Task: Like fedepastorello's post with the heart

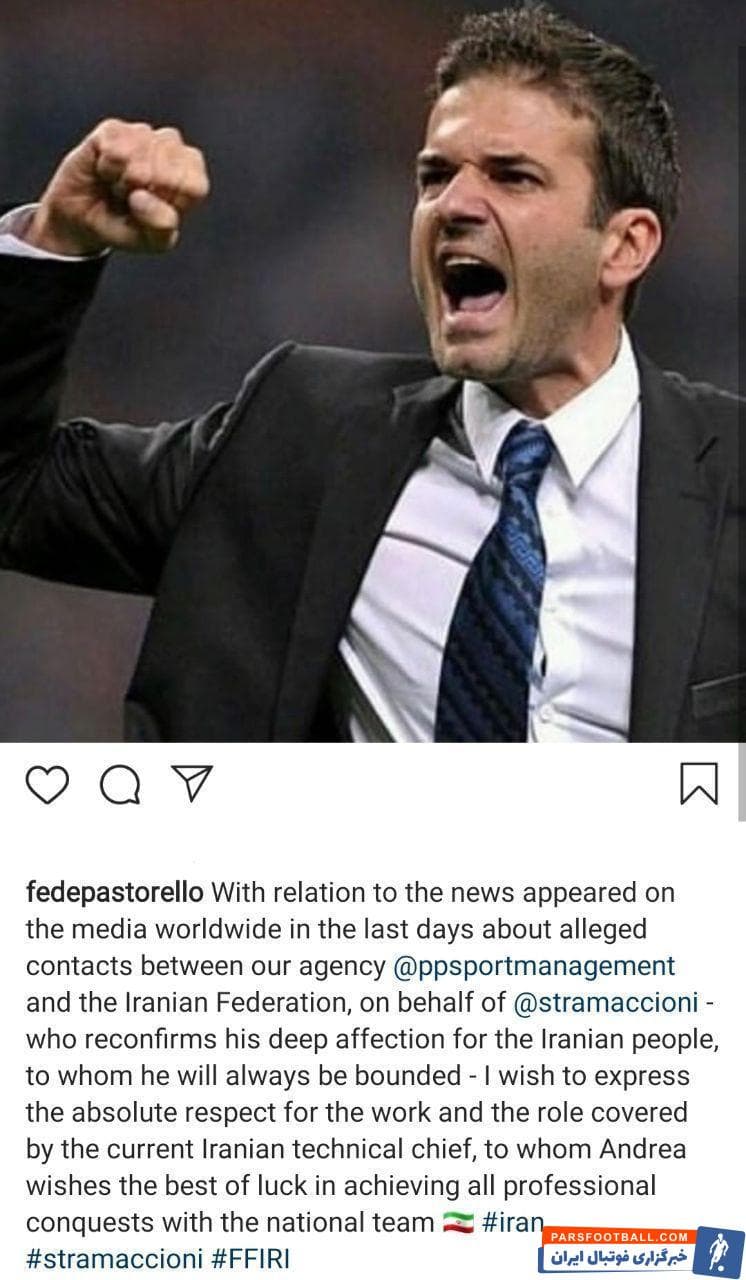Action: [47, 786]
